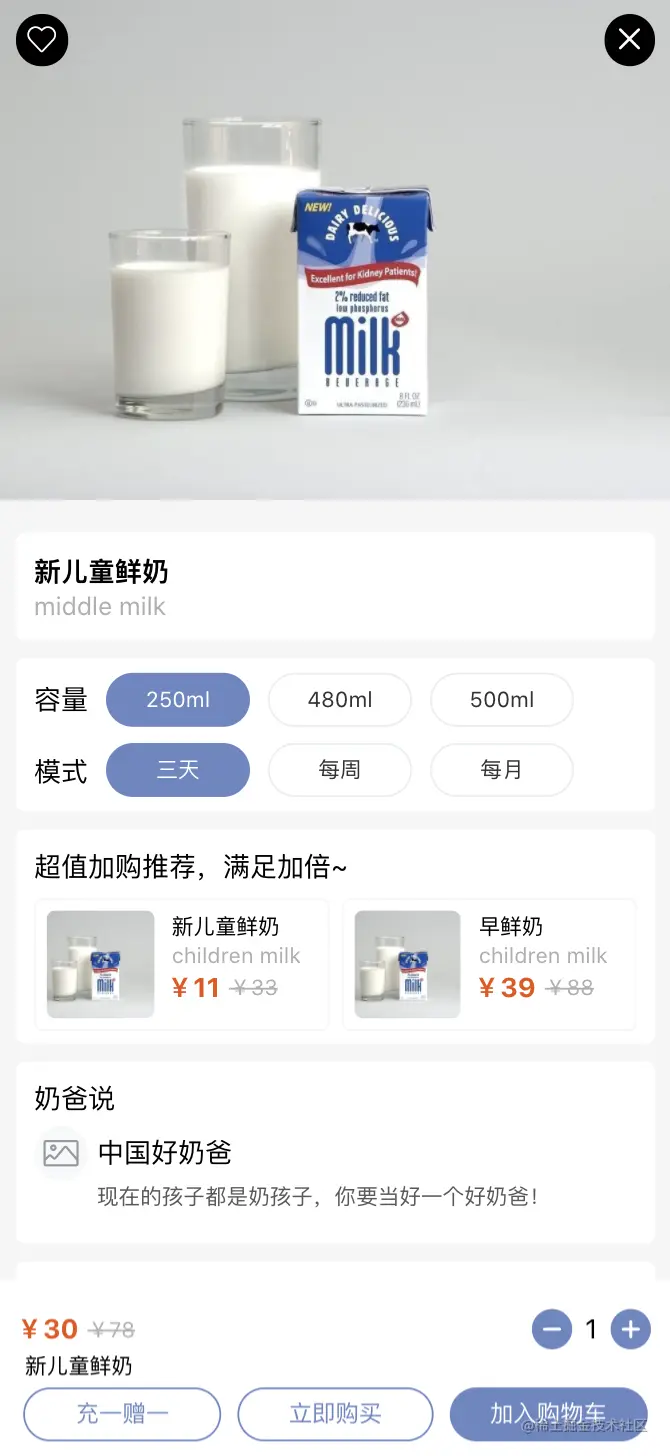Select the 250ml capacity option

coord(178,700)
